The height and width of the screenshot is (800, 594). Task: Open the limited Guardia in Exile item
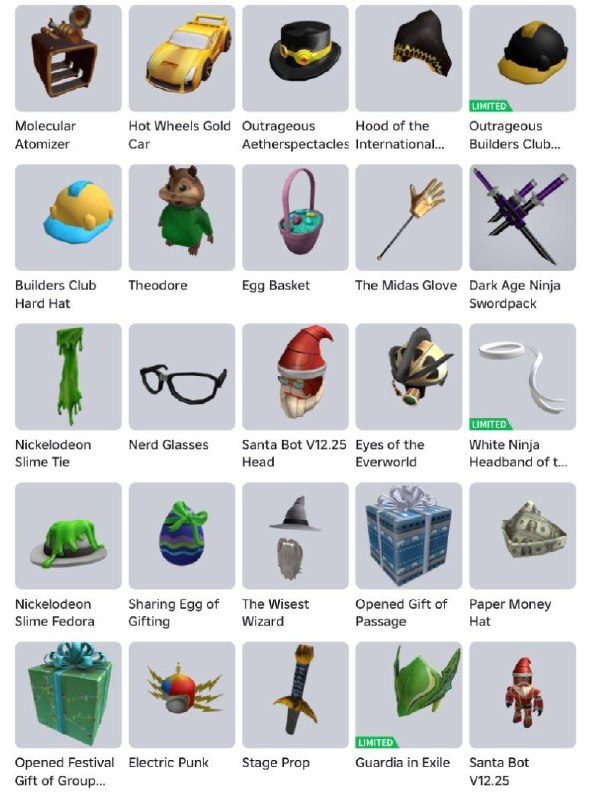tap(409, 695)
